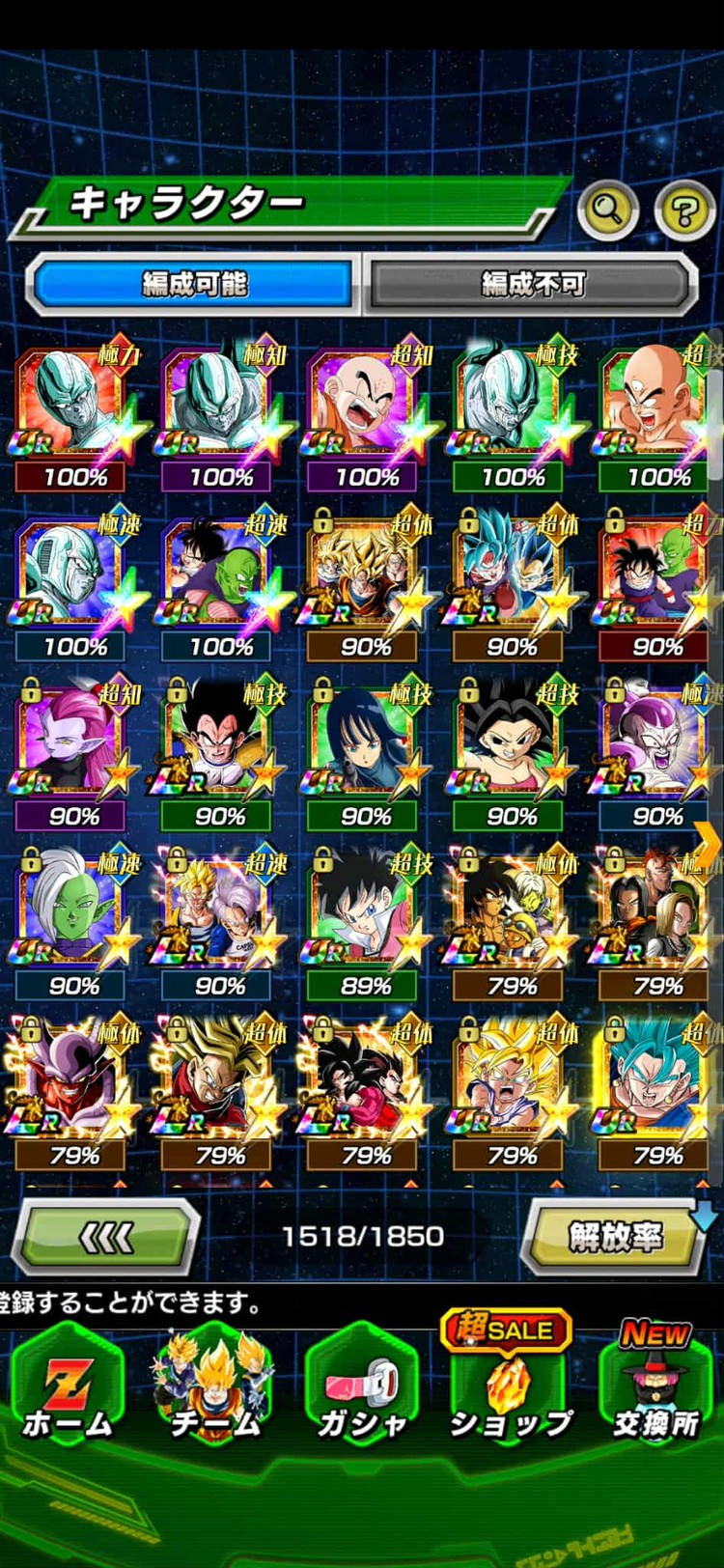
Task: Open the question mark help icon
Action: [x=683, y=210]
